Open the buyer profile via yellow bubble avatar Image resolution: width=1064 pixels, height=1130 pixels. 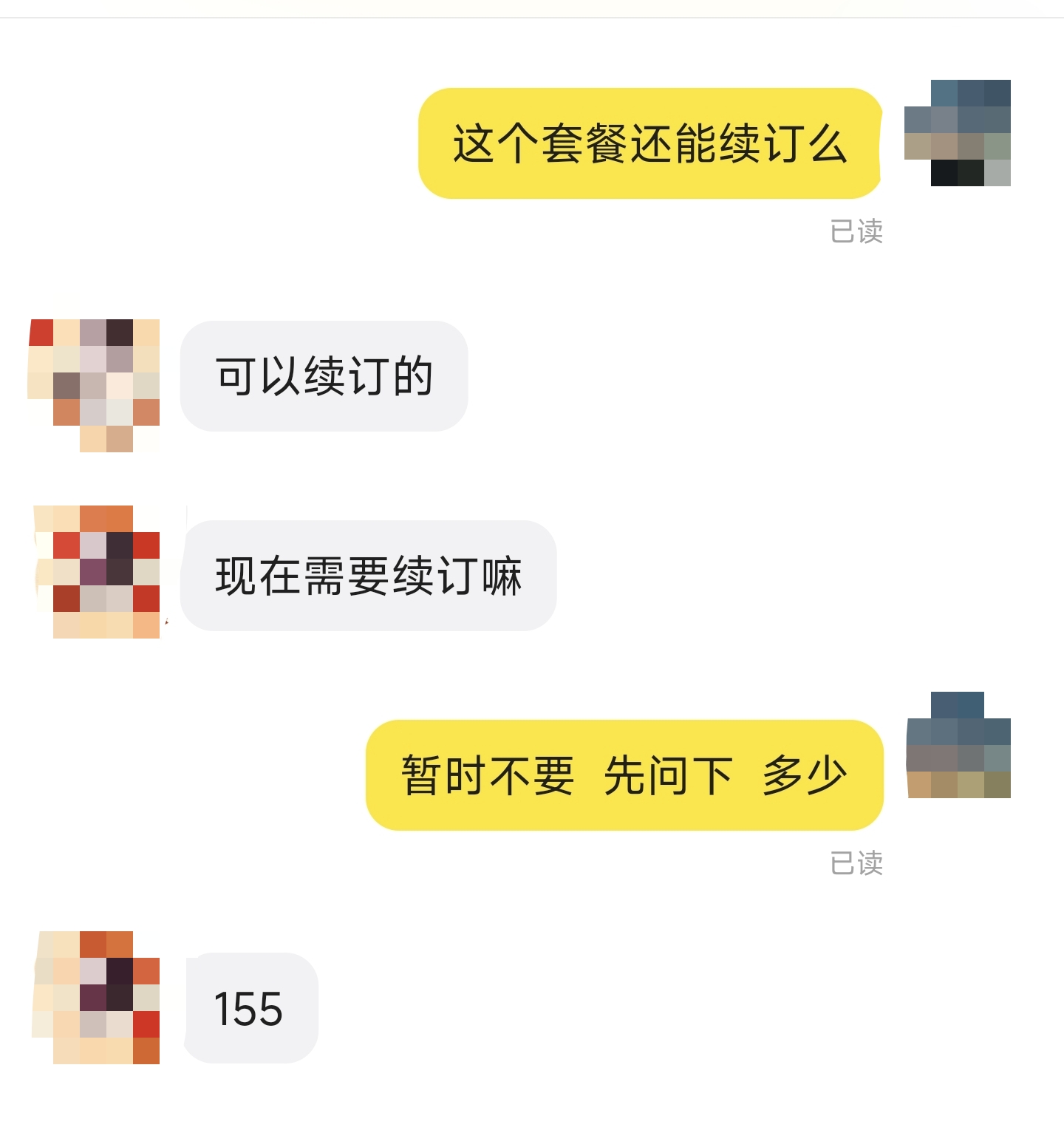(x=958, y=133)
